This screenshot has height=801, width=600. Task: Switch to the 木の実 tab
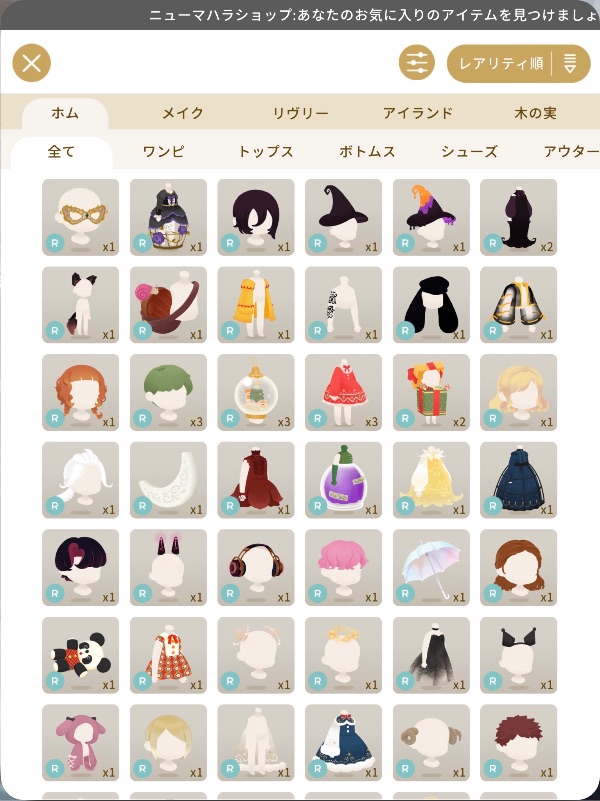[535, 113]
